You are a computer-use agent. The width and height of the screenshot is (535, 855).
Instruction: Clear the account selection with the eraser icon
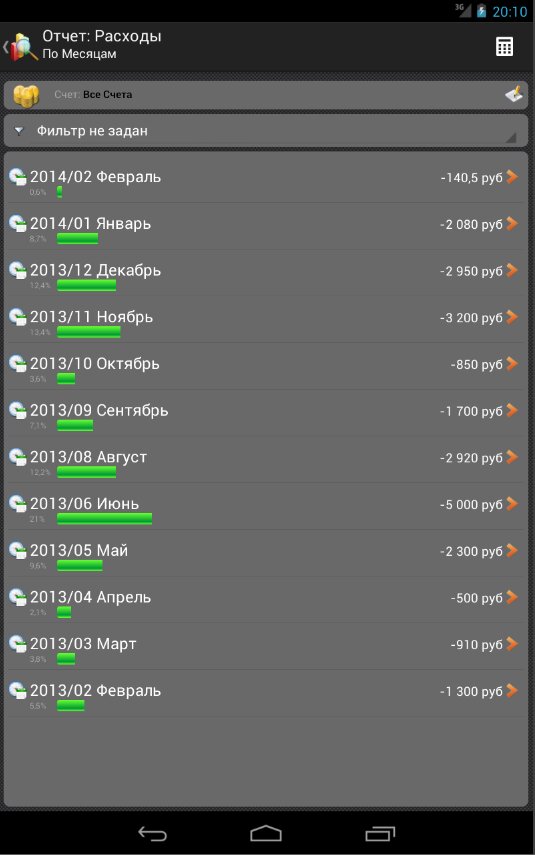(514, 95)
